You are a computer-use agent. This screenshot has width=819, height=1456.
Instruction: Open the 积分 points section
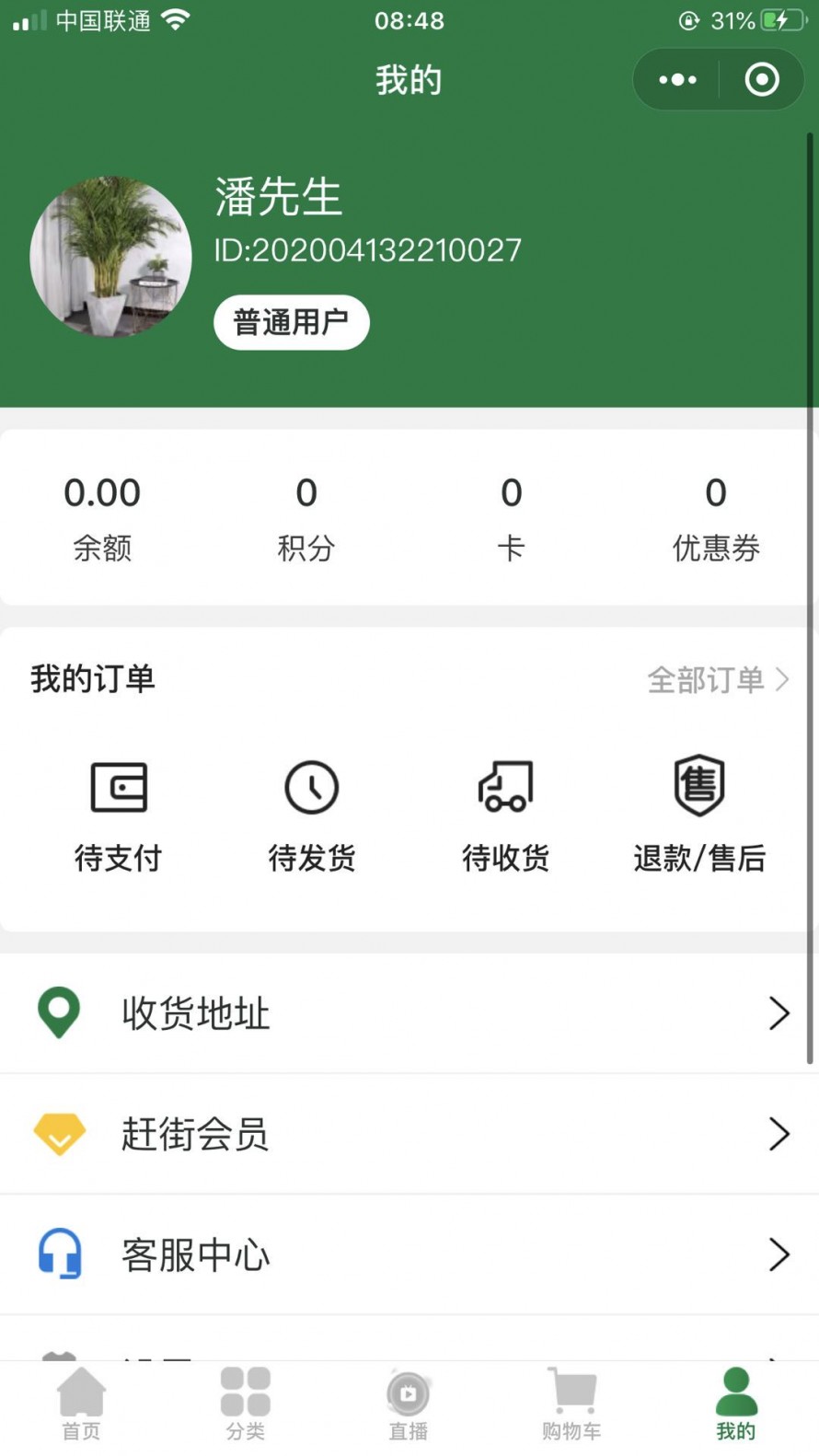tap(306, 517)
